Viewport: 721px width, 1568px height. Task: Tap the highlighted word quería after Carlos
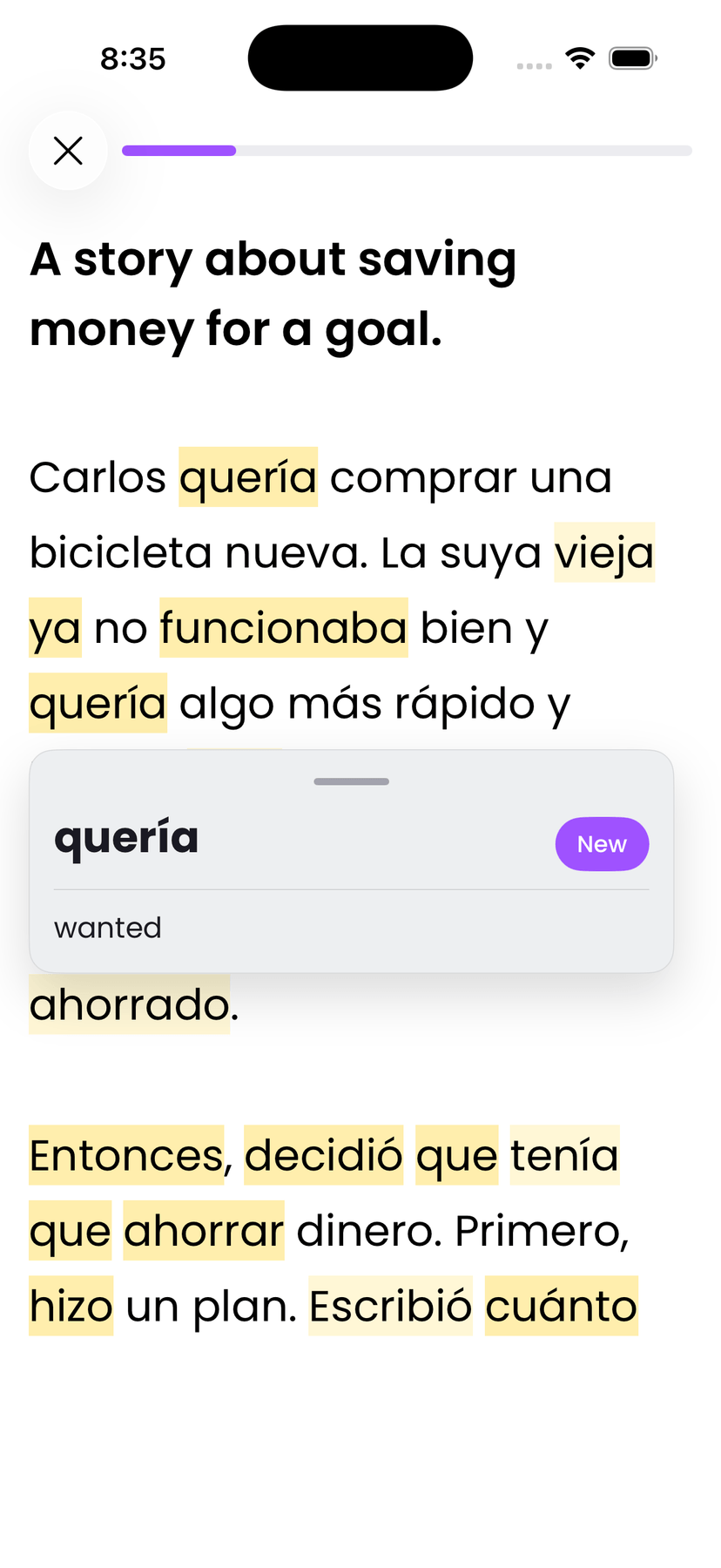coord(248,477)
